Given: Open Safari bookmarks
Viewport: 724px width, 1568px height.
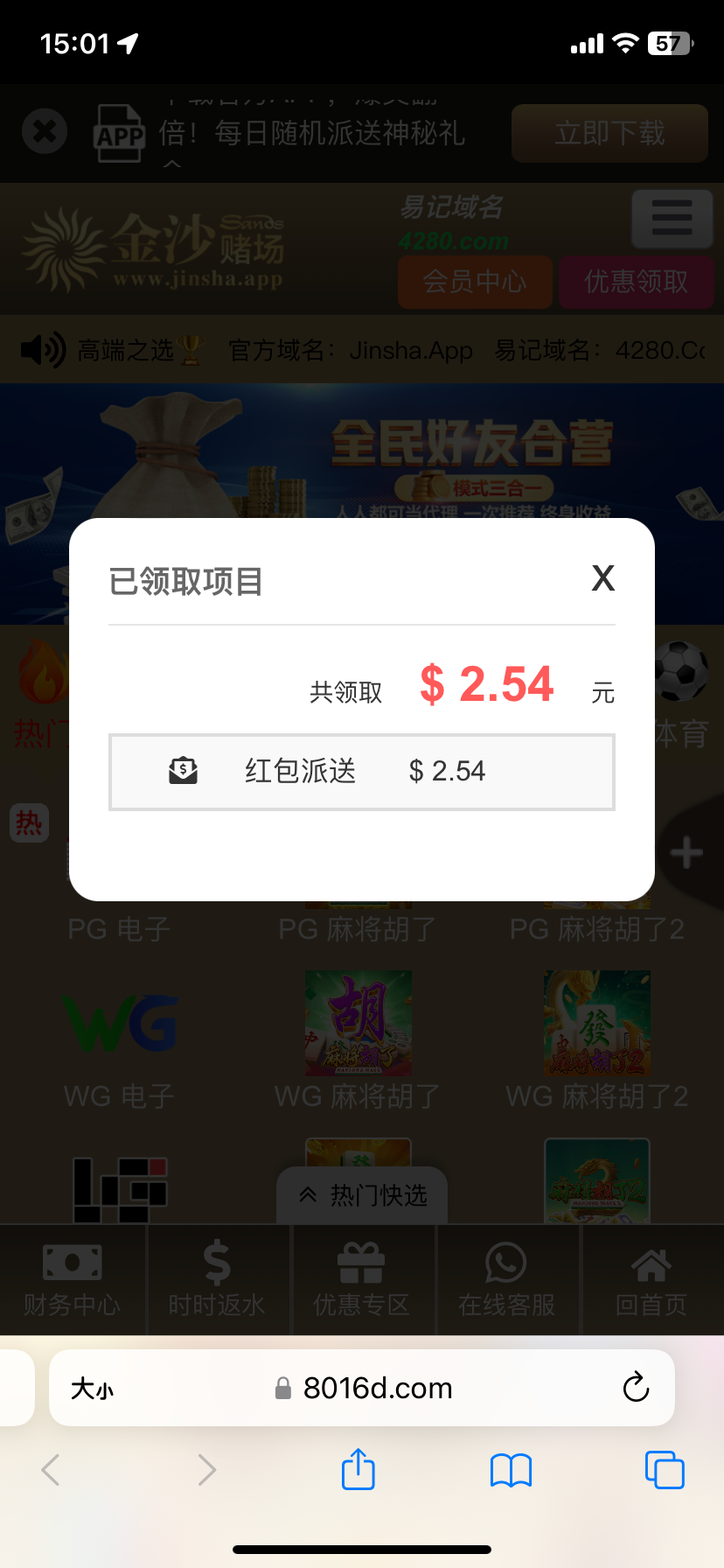Looking at the screenshot, I should 512,1470.
